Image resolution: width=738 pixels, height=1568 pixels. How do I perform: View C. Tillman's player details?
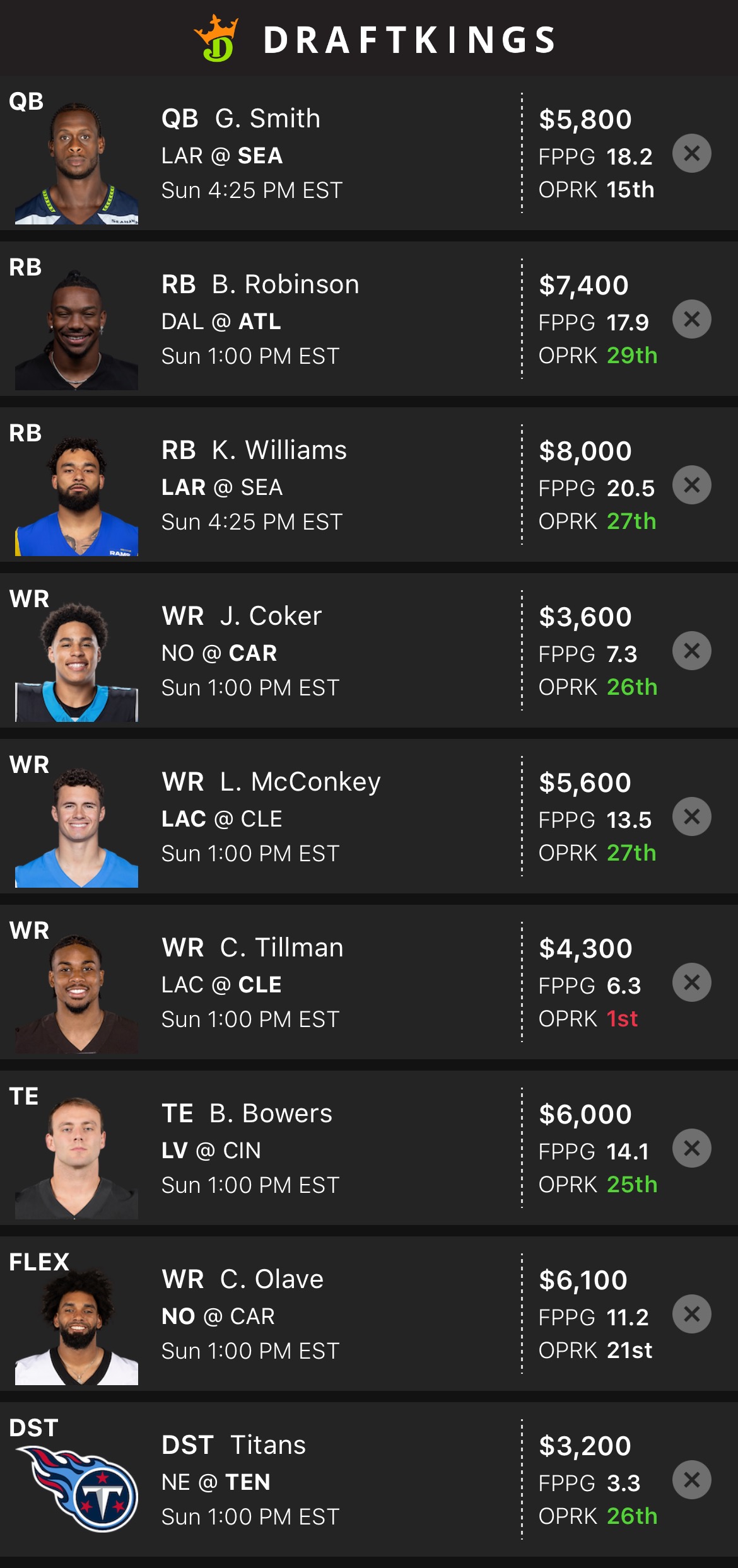point(281,948)
